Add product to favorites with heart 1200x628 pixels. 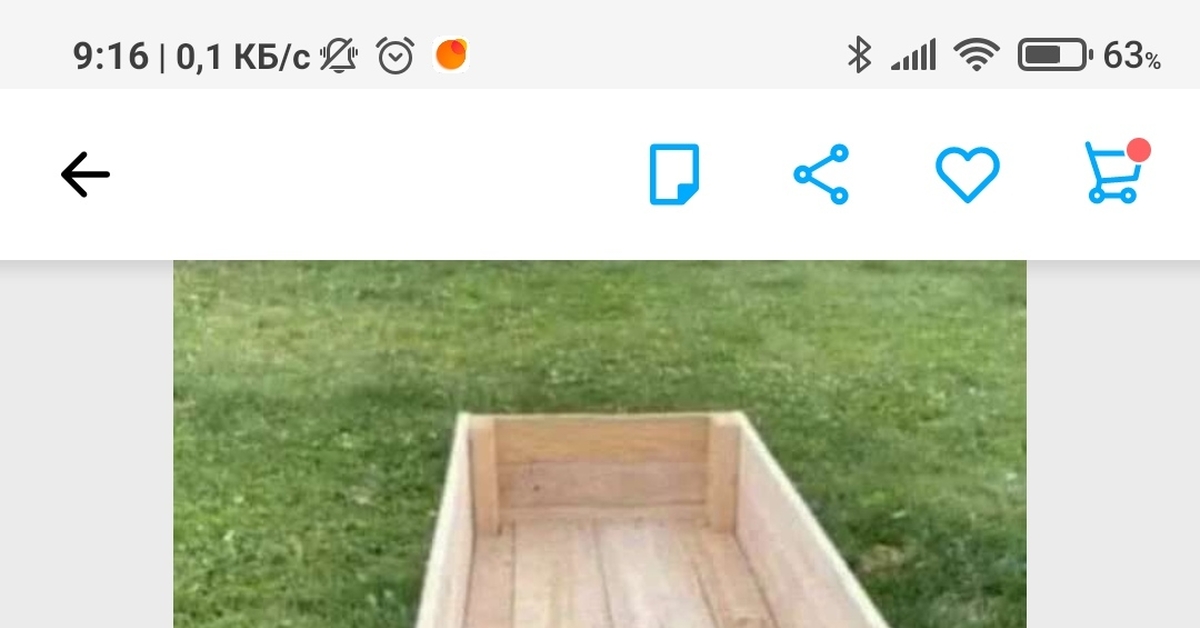click(967, 175)
